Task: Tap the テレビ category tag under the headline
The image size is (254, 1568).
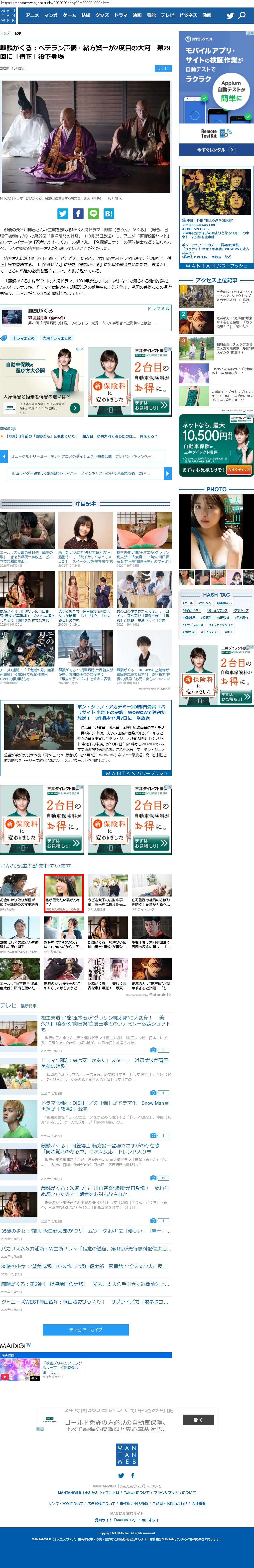Action: click(x=163, y=68)
